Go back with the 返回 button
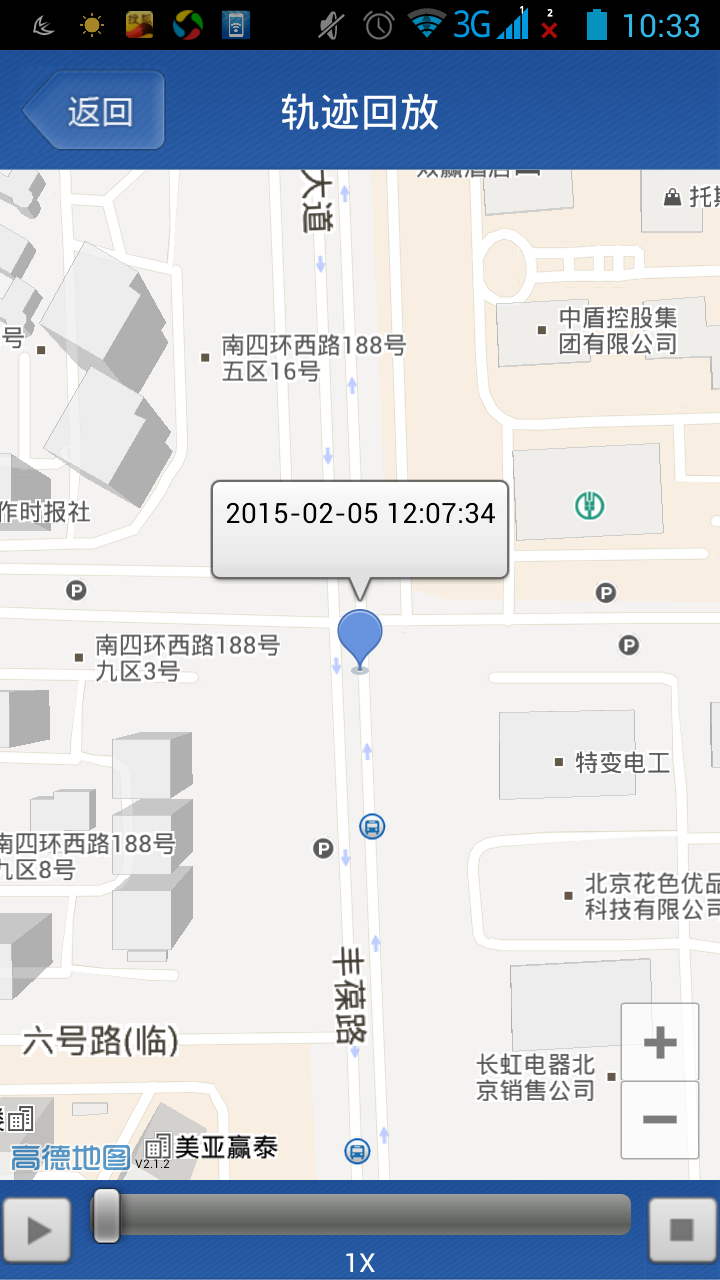Viewport: 720px width, 1280px height. [x=94, y=111]
